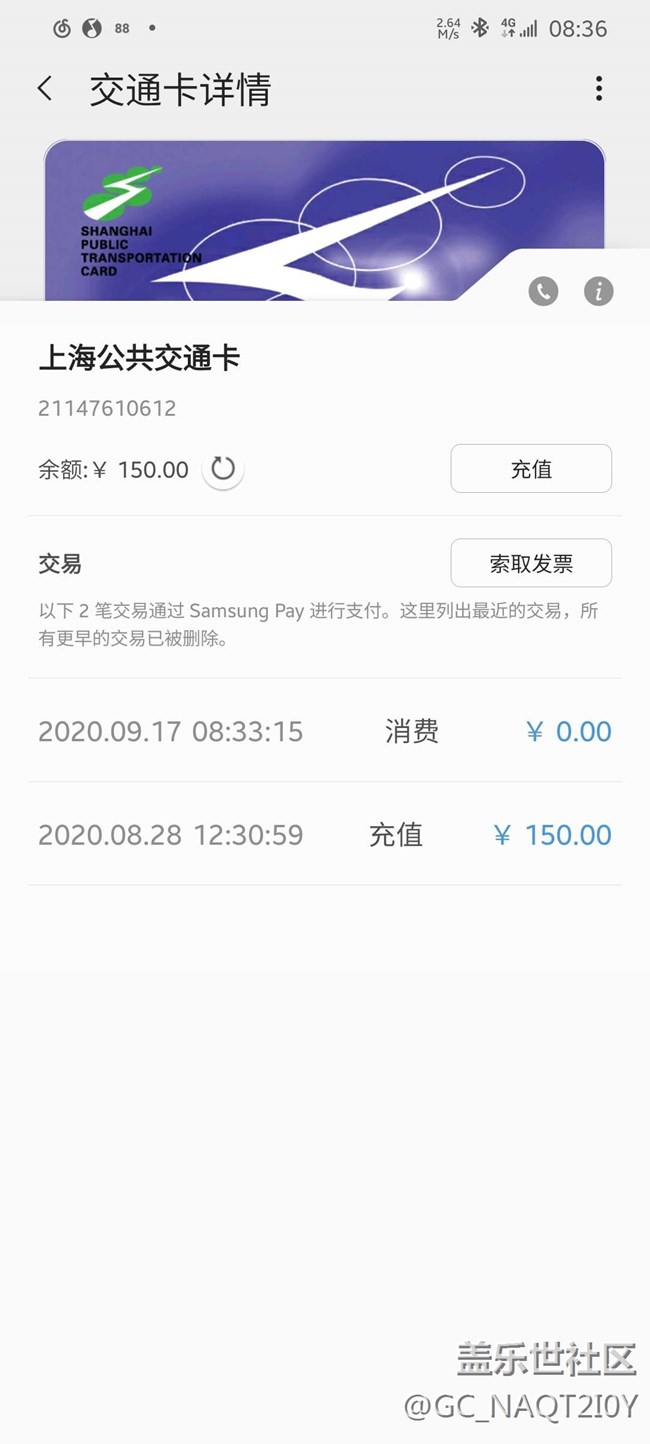Tap the phone call icon

point(543,291)
